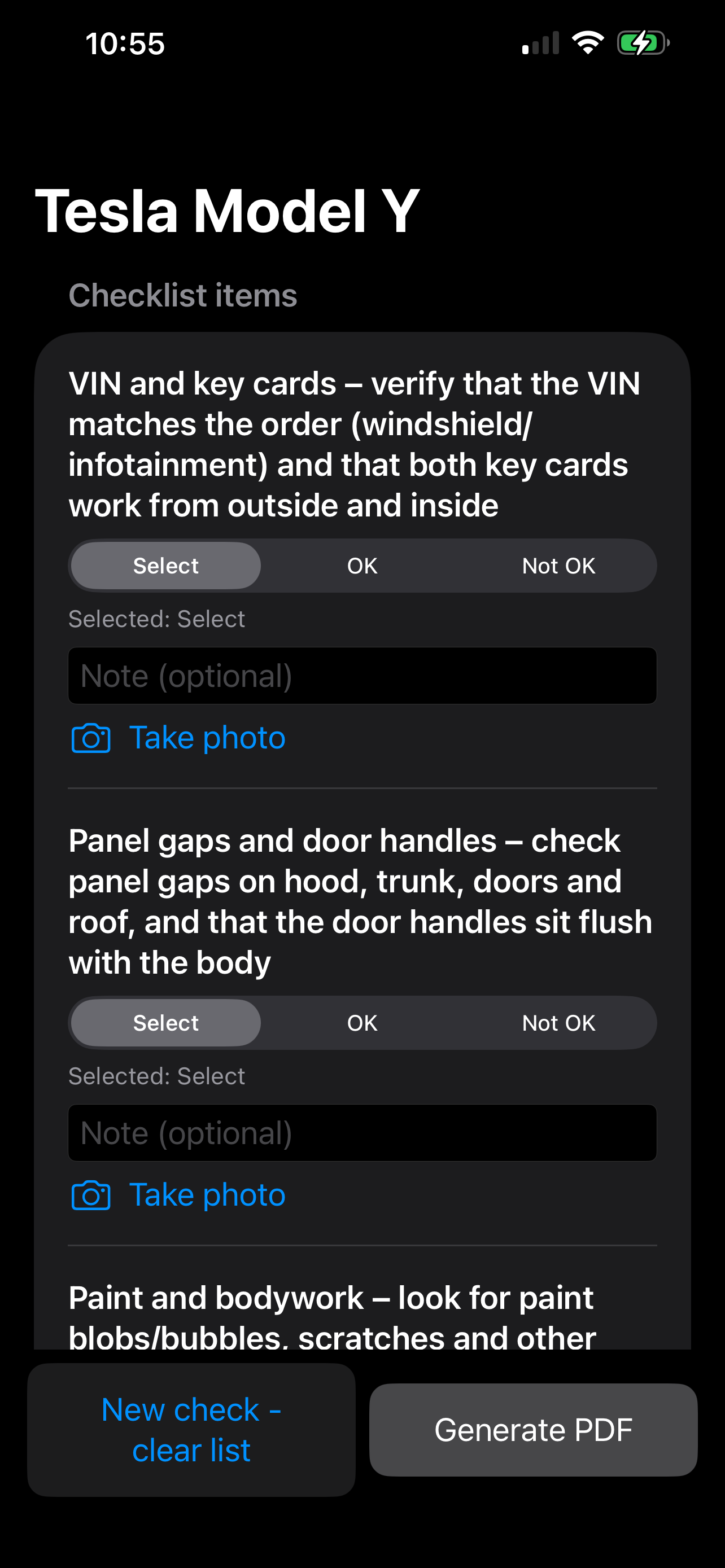Choose Select on the panel gaps segmented control
This screenshot has height=1568, width=725.
click(165, 1023)
